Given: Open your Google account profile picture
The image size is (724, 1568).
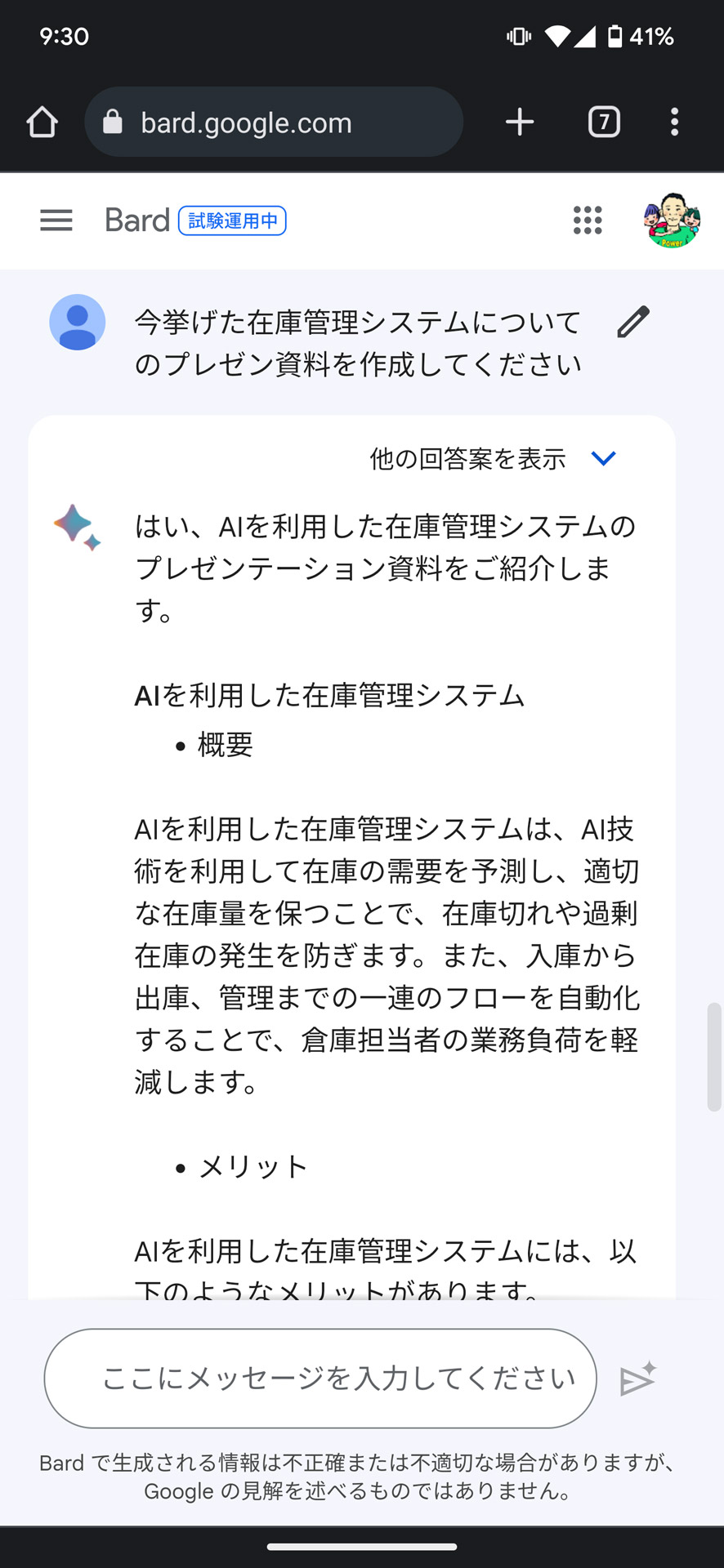Looking at the screenshot, I should (x=672, y=220).
